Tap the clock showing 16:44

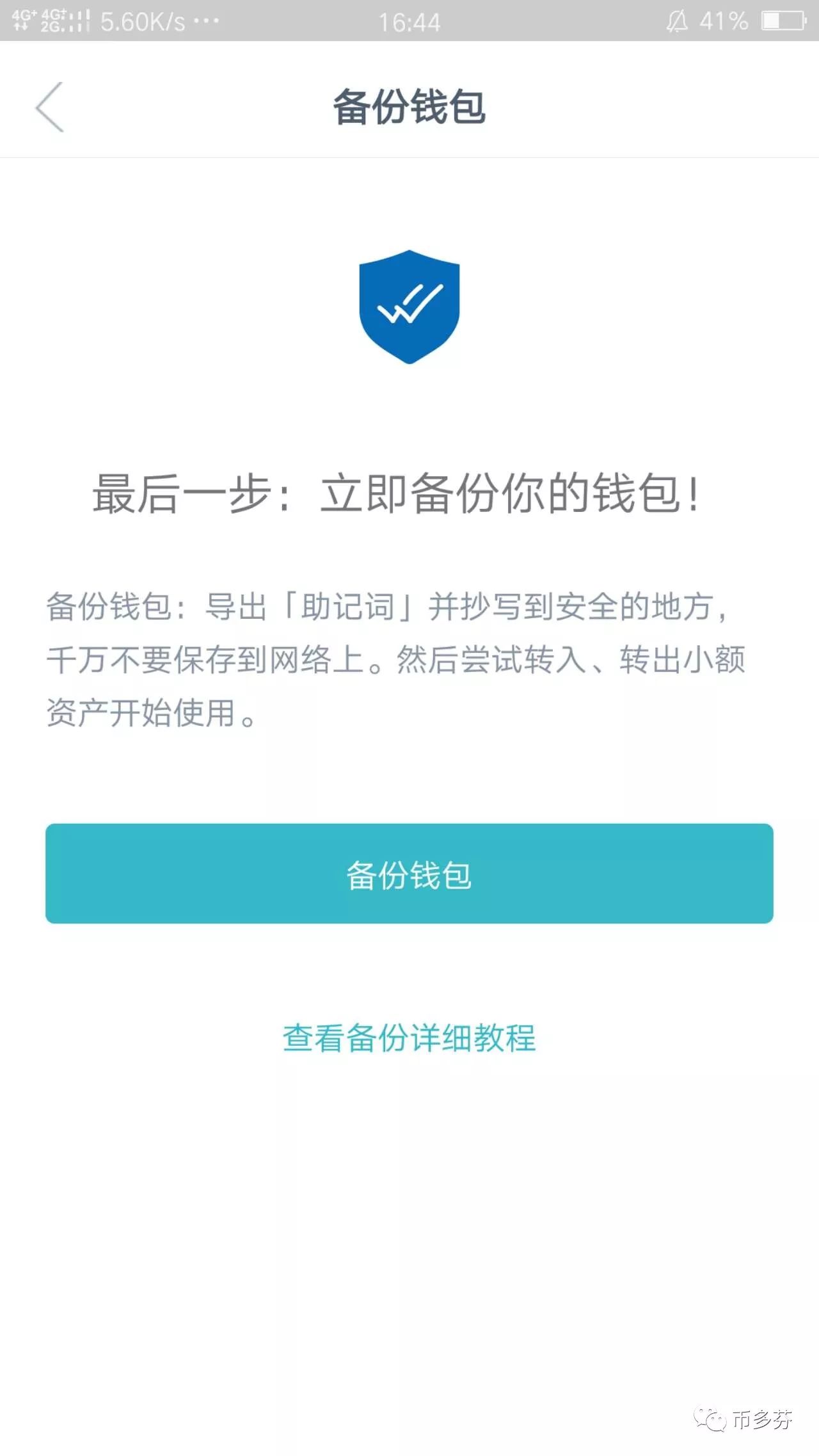coord(409,22)
